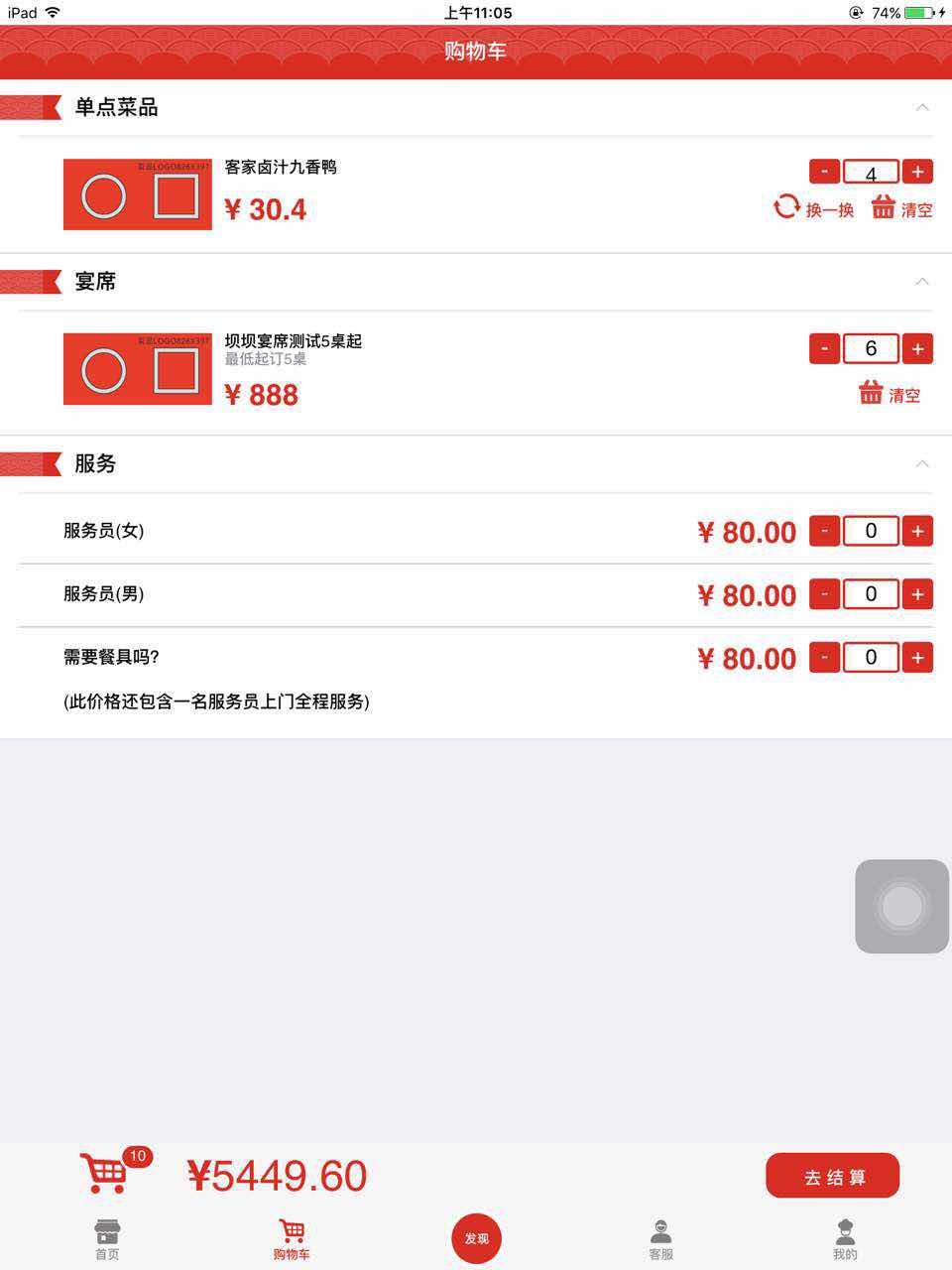Screen dimensions: 952x1270
Task: Increase 需要餐具吗 count with plus button
Action: [x=917, y=657]
